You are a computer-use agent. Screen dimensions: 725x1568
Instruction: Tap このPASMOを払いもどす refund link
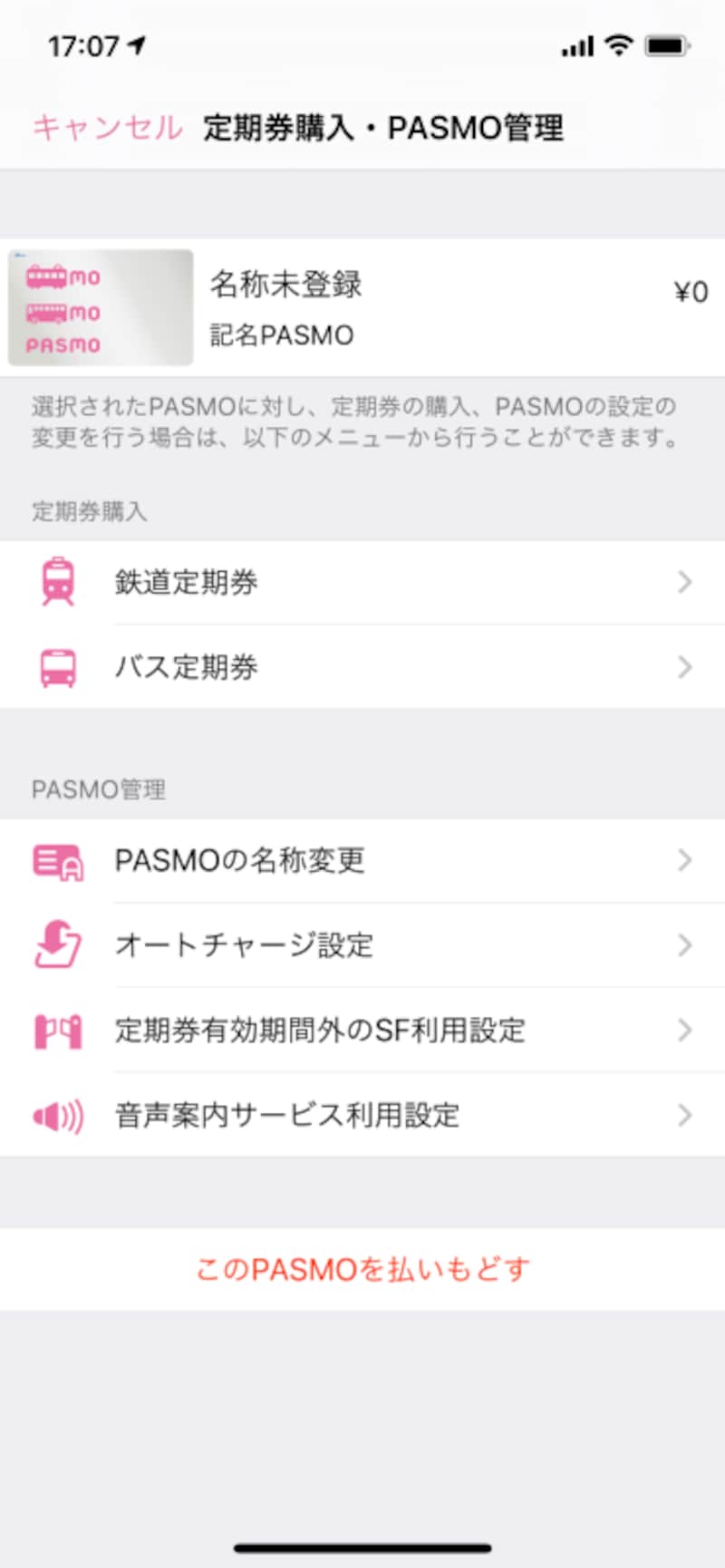362,1269
